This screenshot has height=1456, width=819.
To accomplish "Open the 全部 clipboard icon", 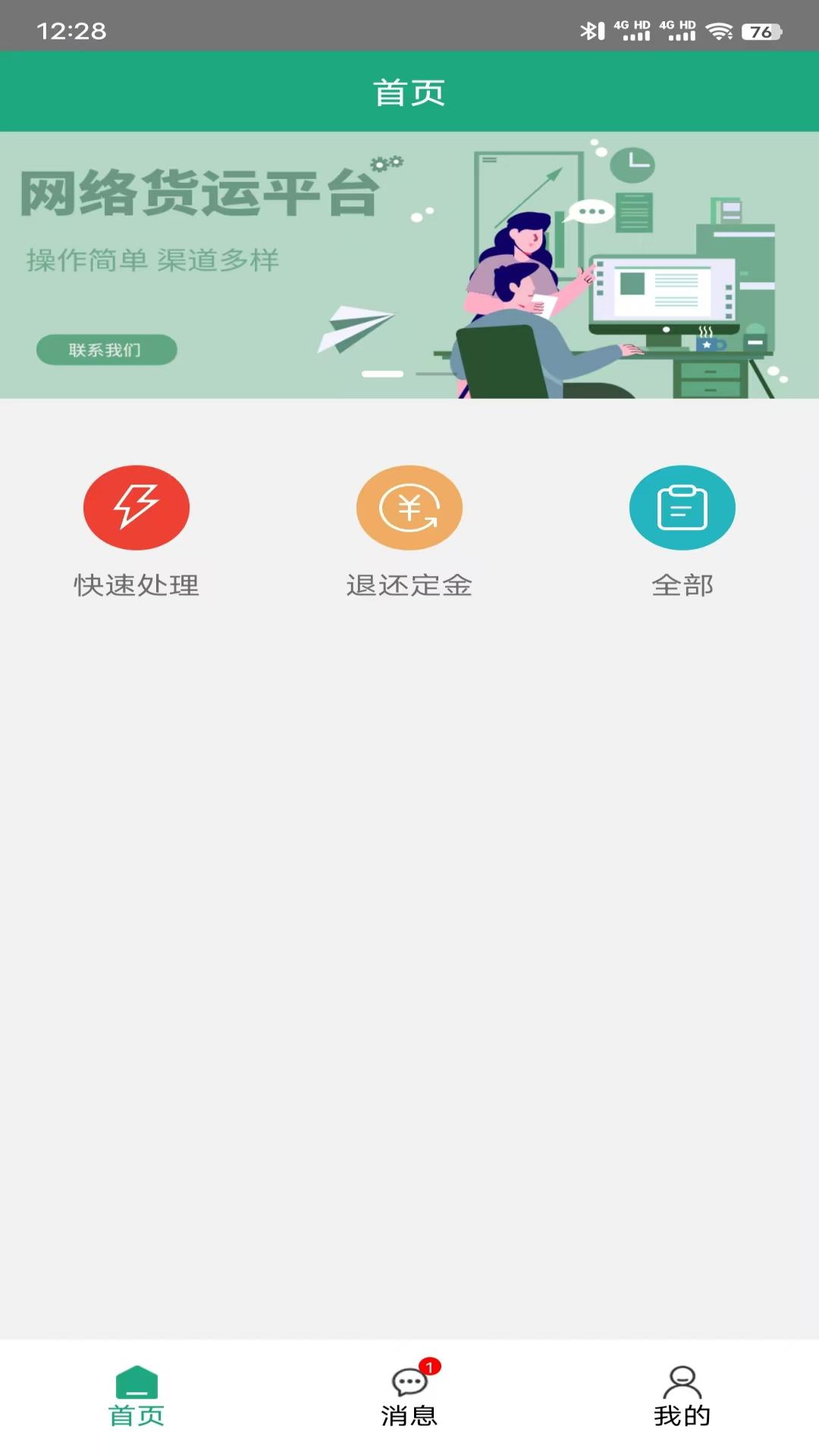I will [x=682, y=507].
